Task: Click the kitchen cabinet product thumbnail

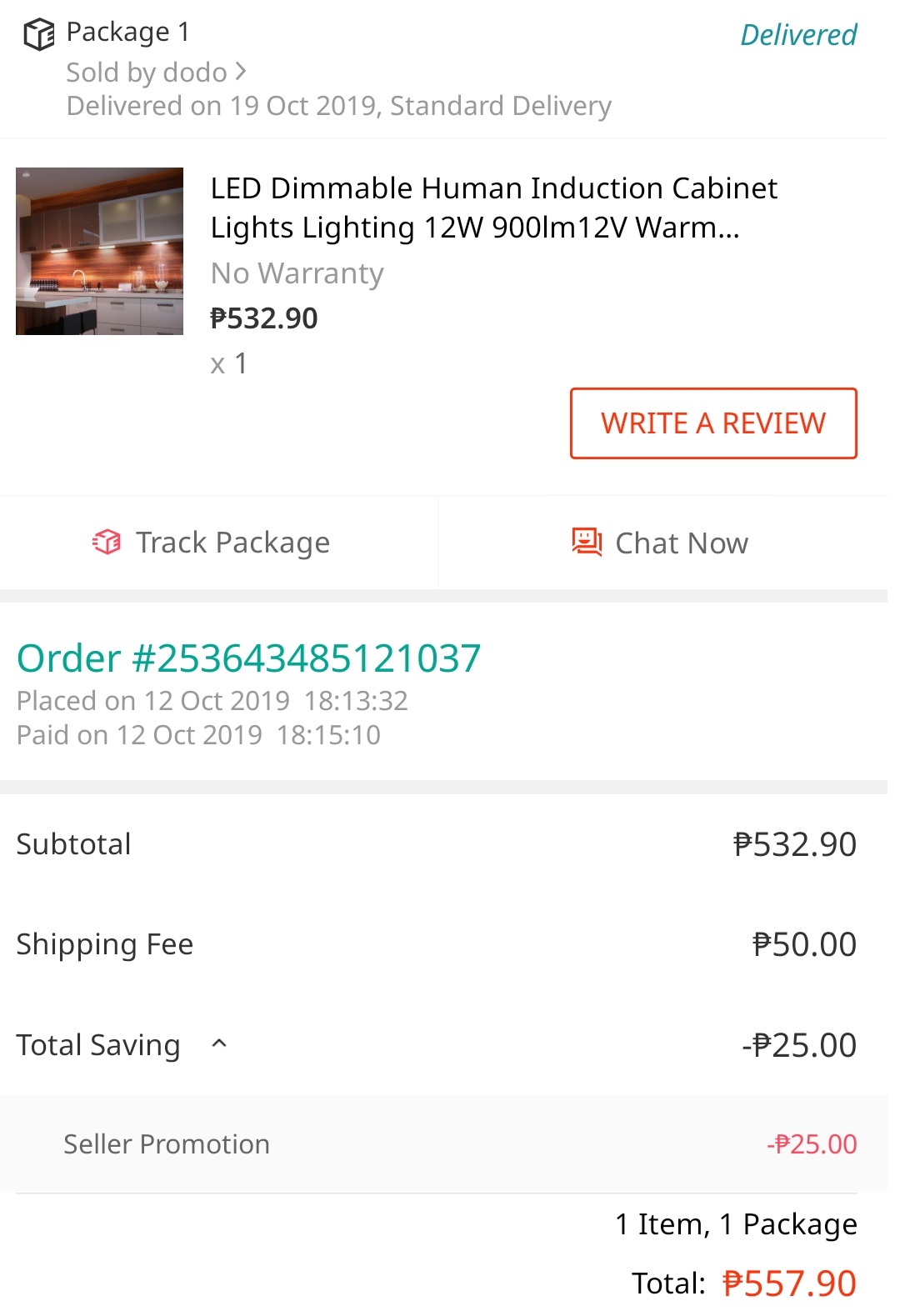Action: coord(98,251)
